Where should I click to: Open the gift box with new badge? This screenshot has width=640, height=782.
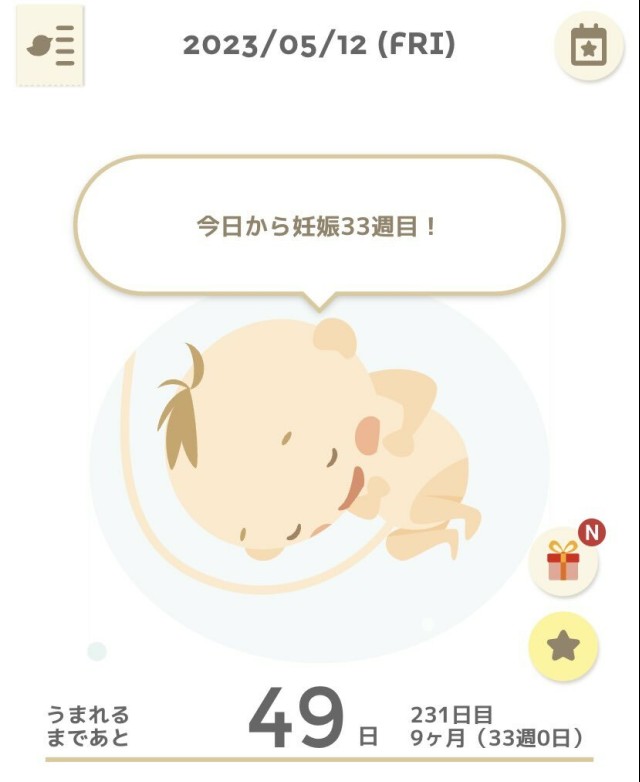(x=564, y=560)
